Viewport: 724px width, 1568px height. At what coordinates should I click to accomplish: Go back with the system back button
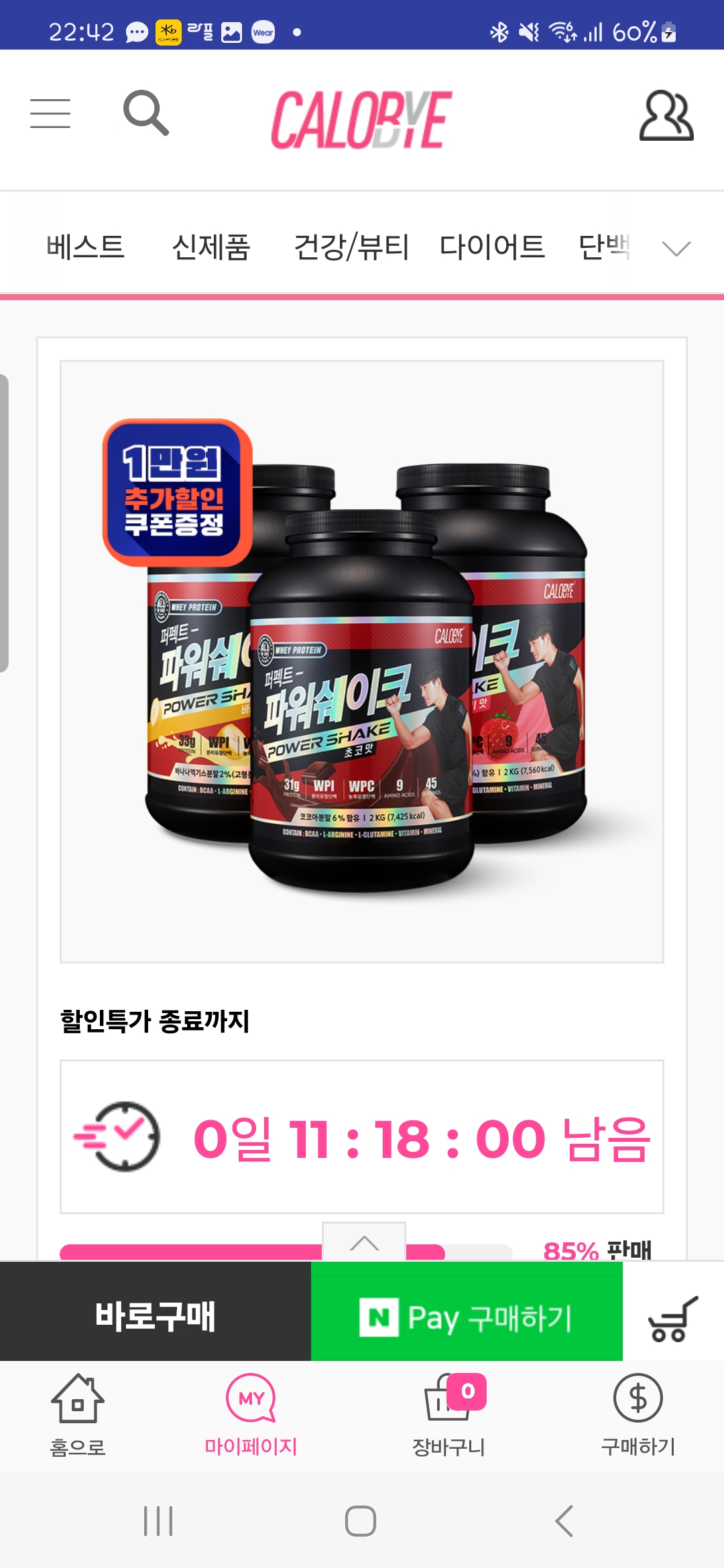564,1520
